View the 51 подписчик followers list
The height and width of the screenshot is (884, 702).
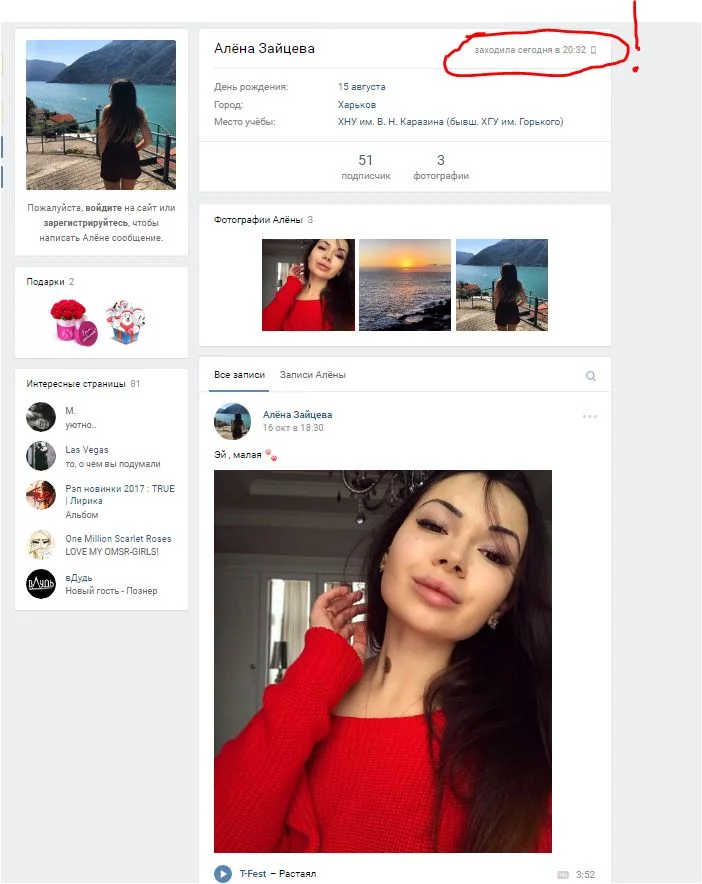[x=365, y=167]
